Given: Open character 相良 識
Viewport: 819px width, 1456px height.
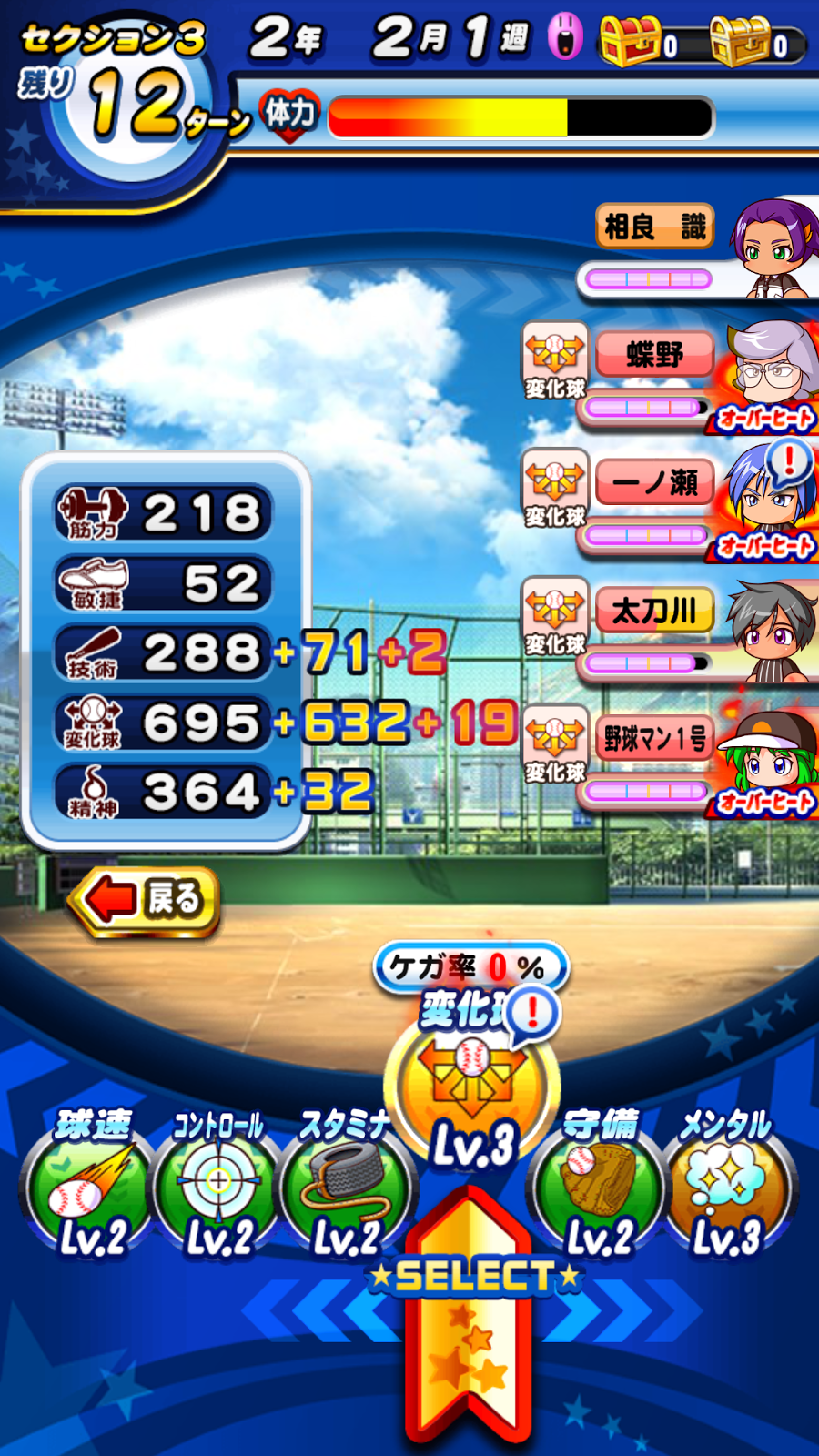Looking at the screenshot, I should click(x=698, y=249).
